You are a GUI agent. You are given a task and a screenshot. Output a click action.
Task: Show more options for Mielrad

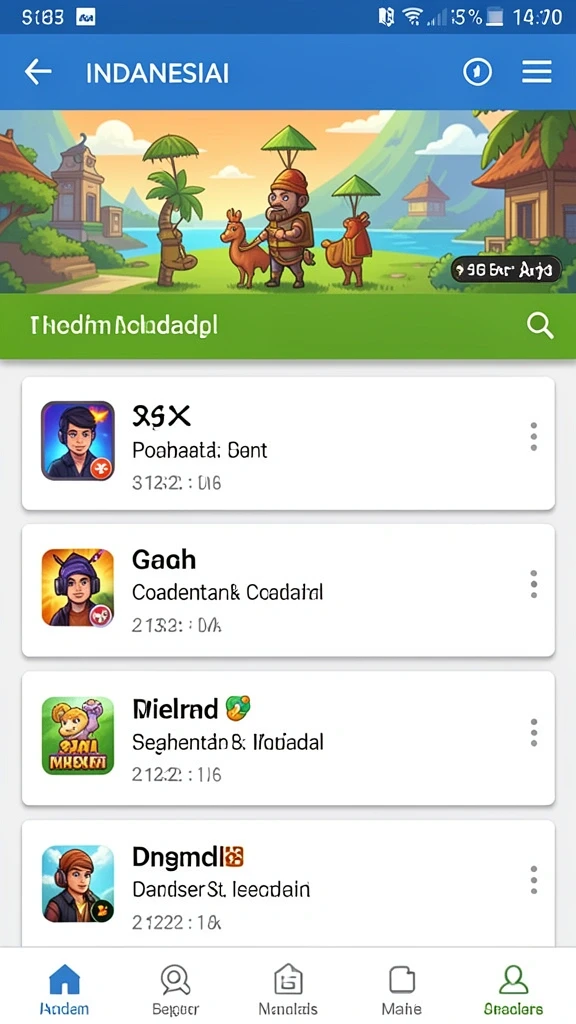[534, 733]
